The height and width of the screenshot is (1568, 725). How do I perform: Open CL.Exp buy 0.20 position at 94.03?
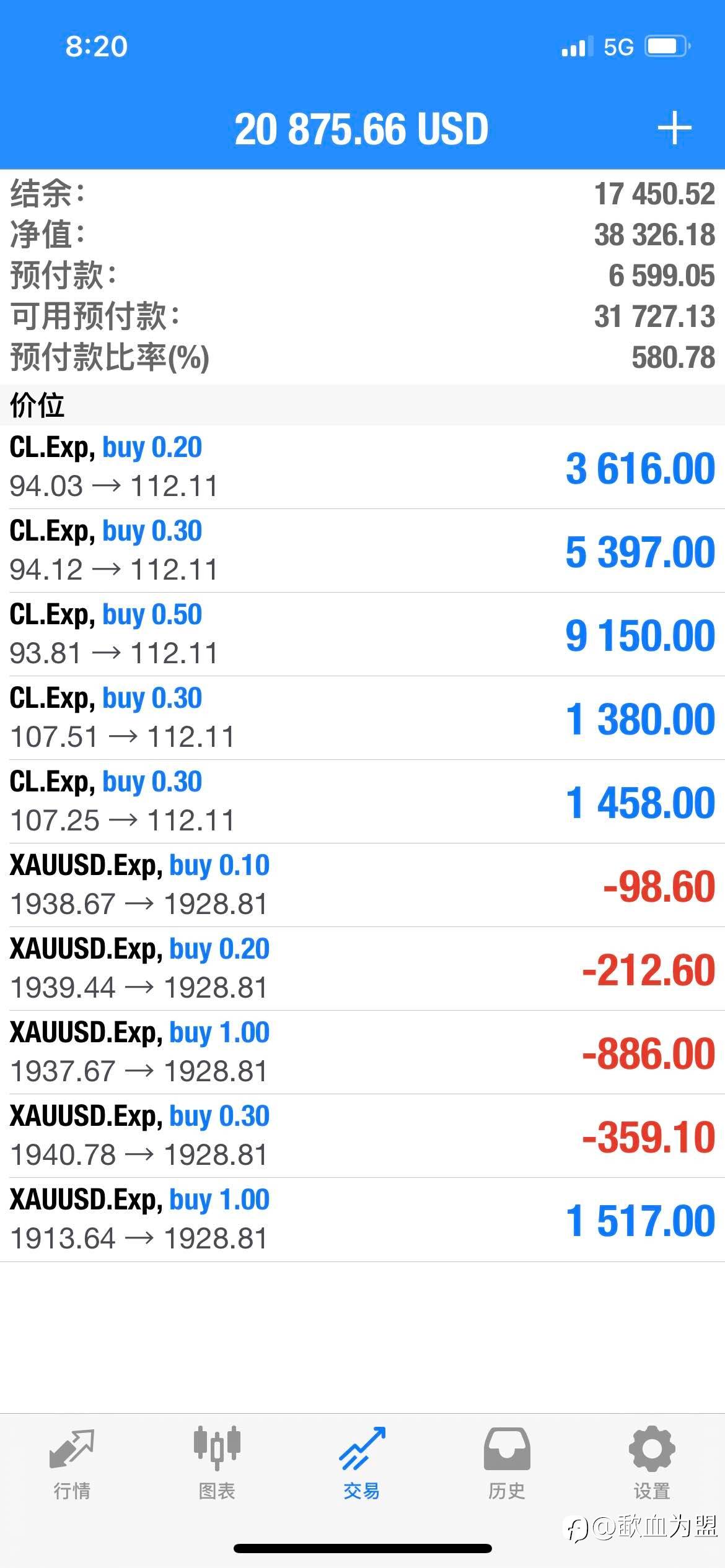point(362,467)
